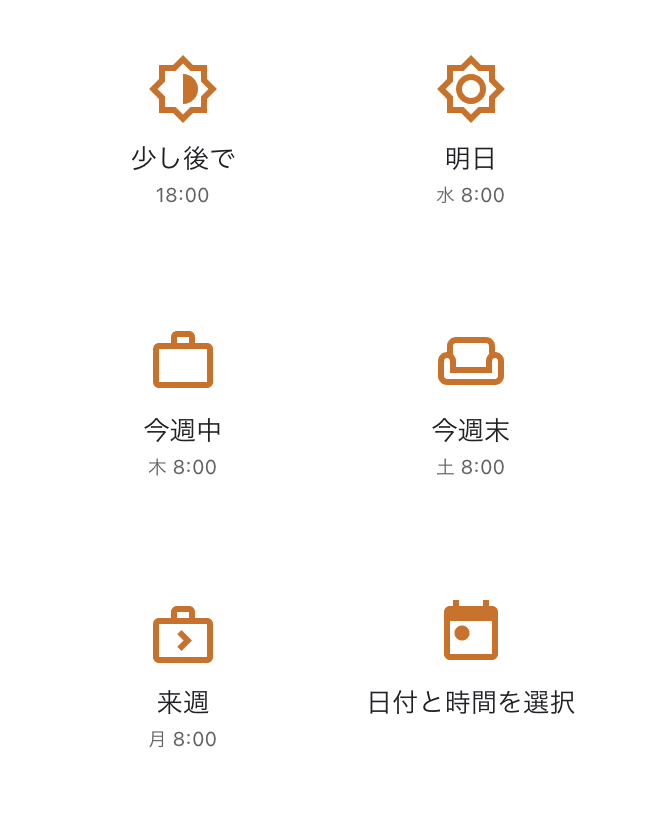654x829 pixels.
Task: Select 明日 水 8:00 option
Action: (470, 130)
